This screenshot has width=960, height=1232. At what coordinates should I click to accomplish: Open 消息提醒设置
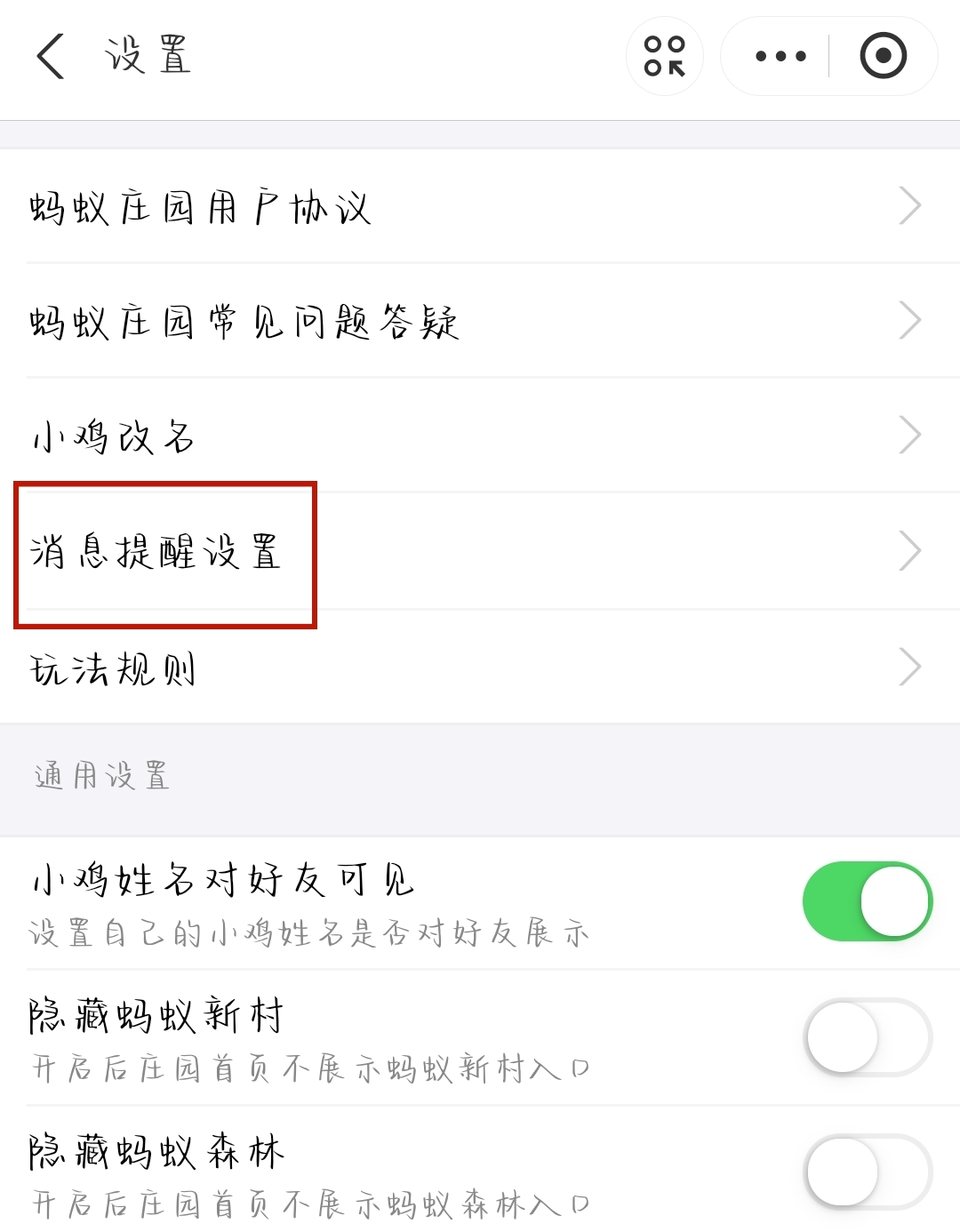(480, 551)
